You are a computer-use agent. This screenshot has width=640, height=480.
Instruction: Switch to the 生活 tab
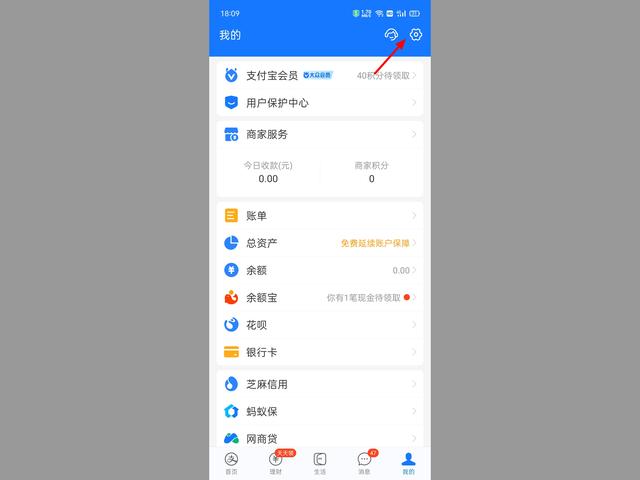click(320, 462)
